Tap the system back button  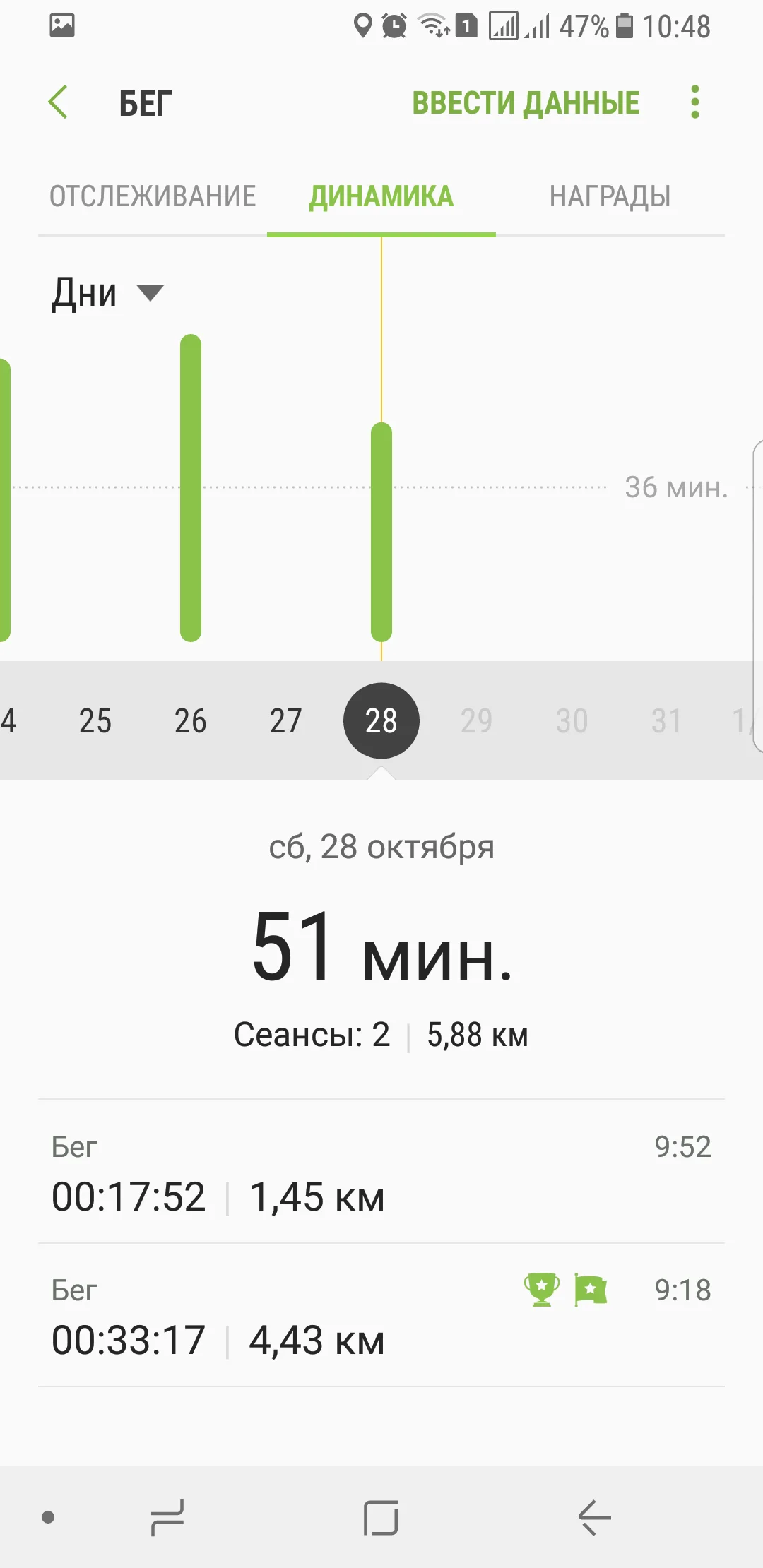pyautogui.click(x=595, y=1517)
